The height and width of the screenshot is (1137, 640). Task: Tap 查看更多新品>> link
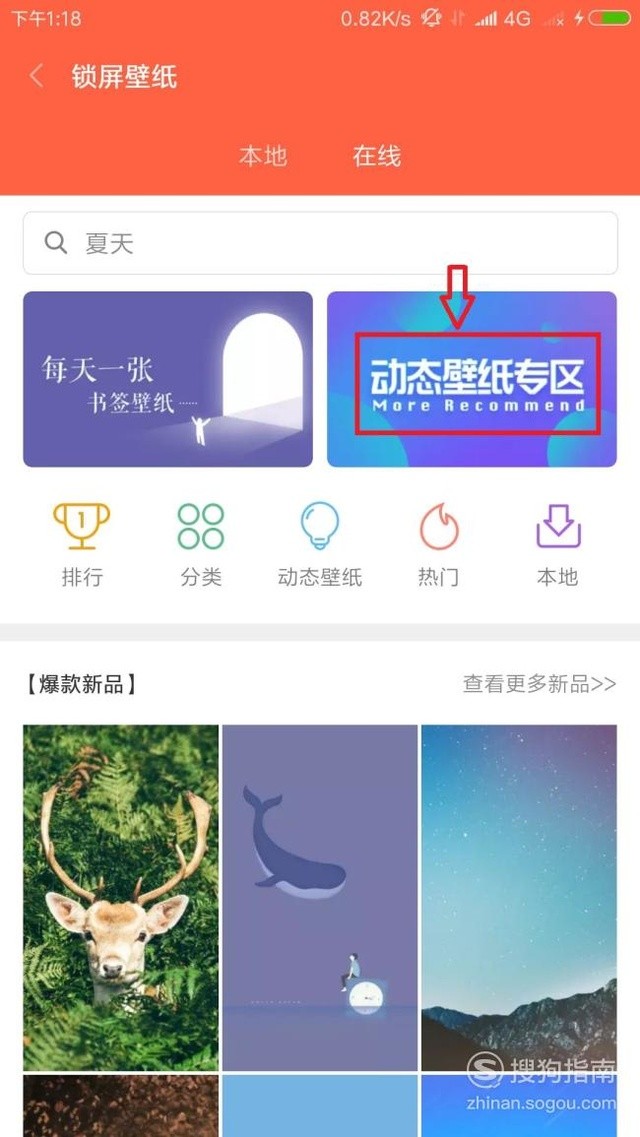[x=539, y=684]
